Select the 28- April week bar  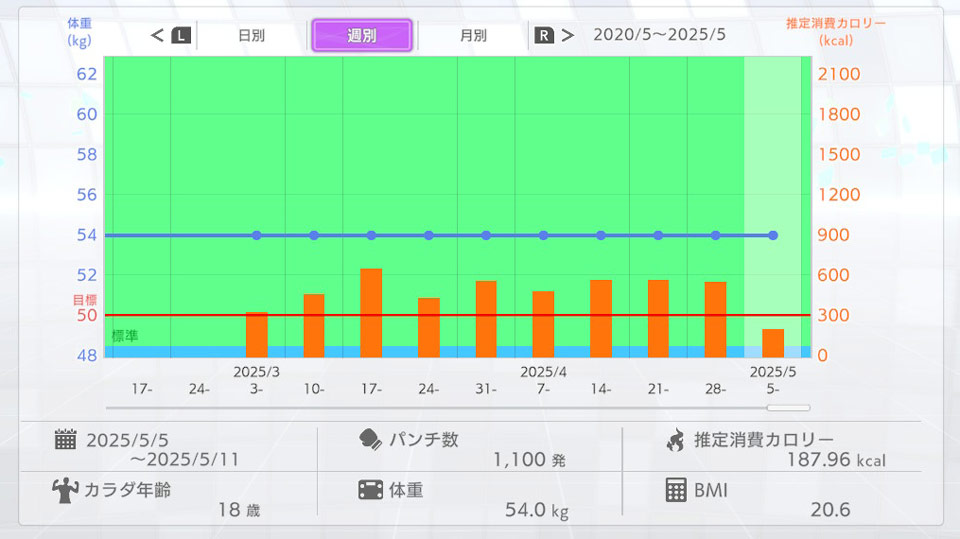[715, 319]
